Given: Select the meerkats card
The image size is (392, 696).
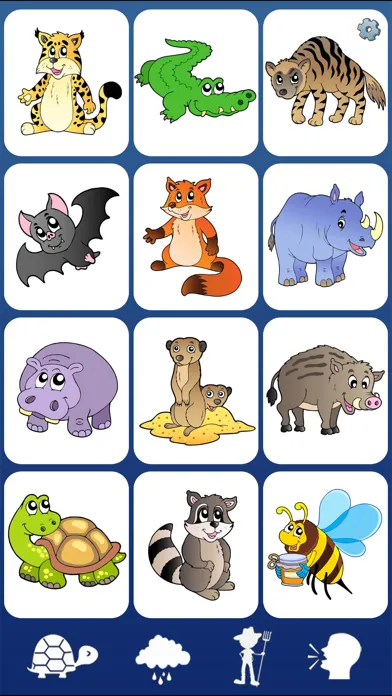Looking at the screenshot, I should click(196, 391).
